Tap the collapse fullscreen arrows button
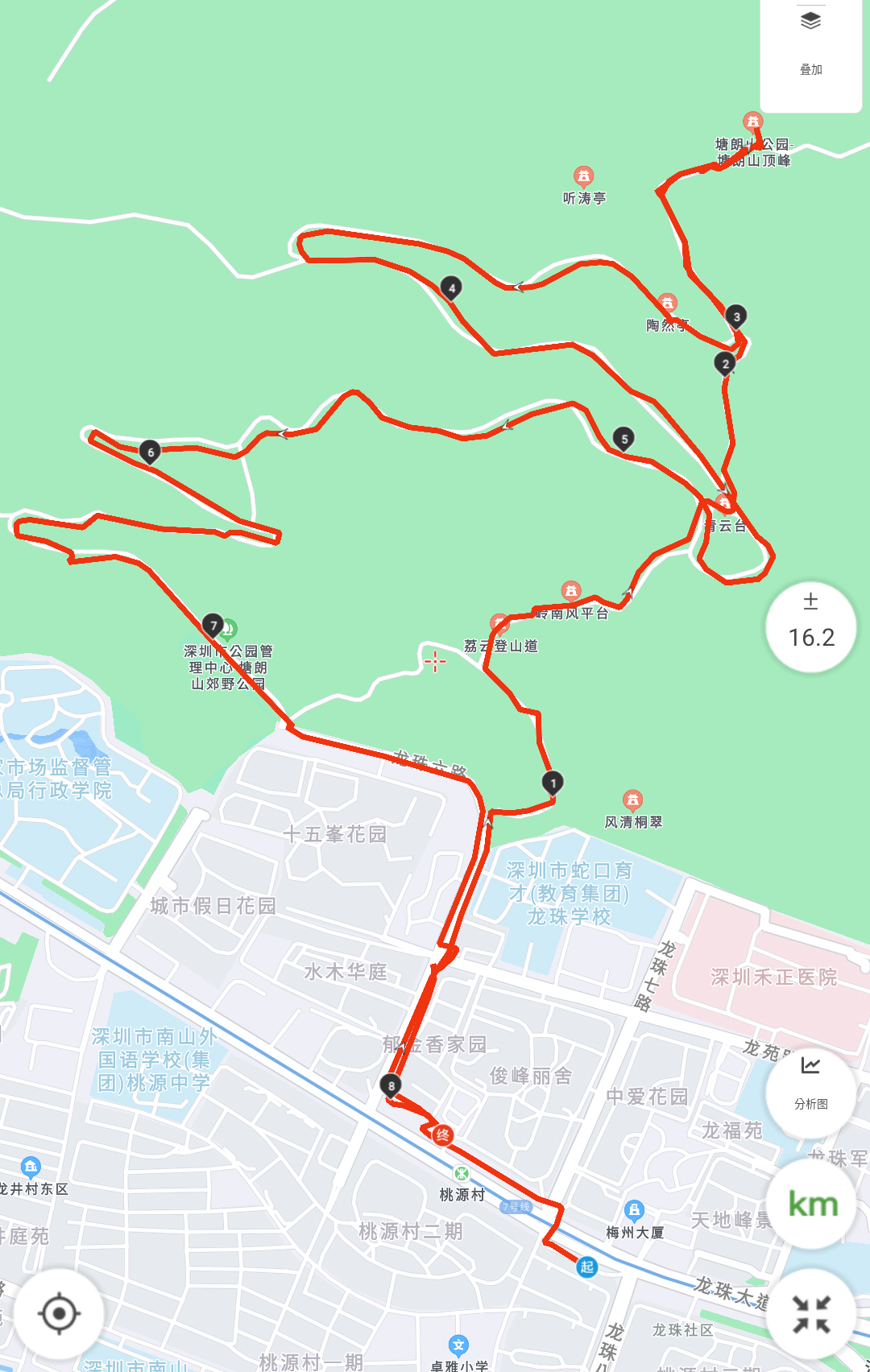 tap(810, 1314)
